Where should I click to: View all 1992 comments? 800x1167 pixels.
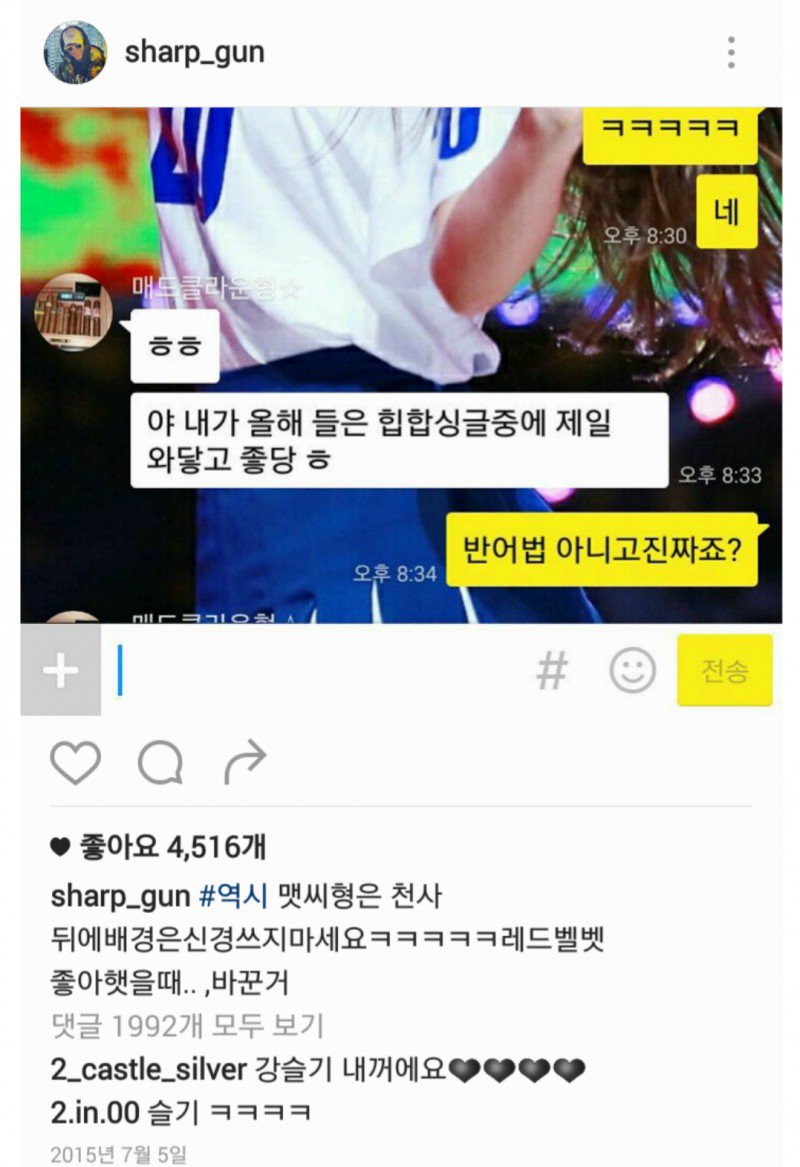pyautogui.click(x=187, y=1025)
